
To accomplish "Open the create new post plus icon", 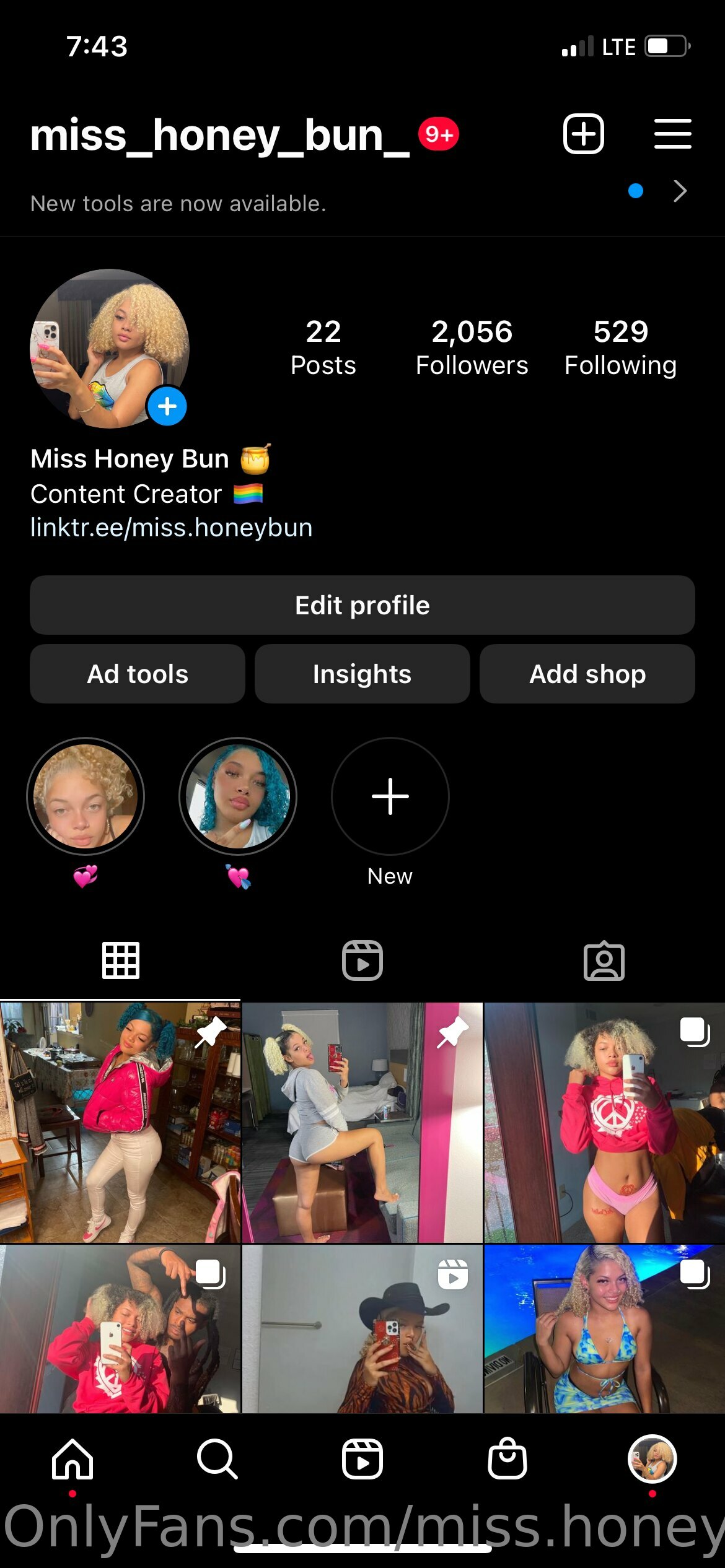I will coord(583,134).
